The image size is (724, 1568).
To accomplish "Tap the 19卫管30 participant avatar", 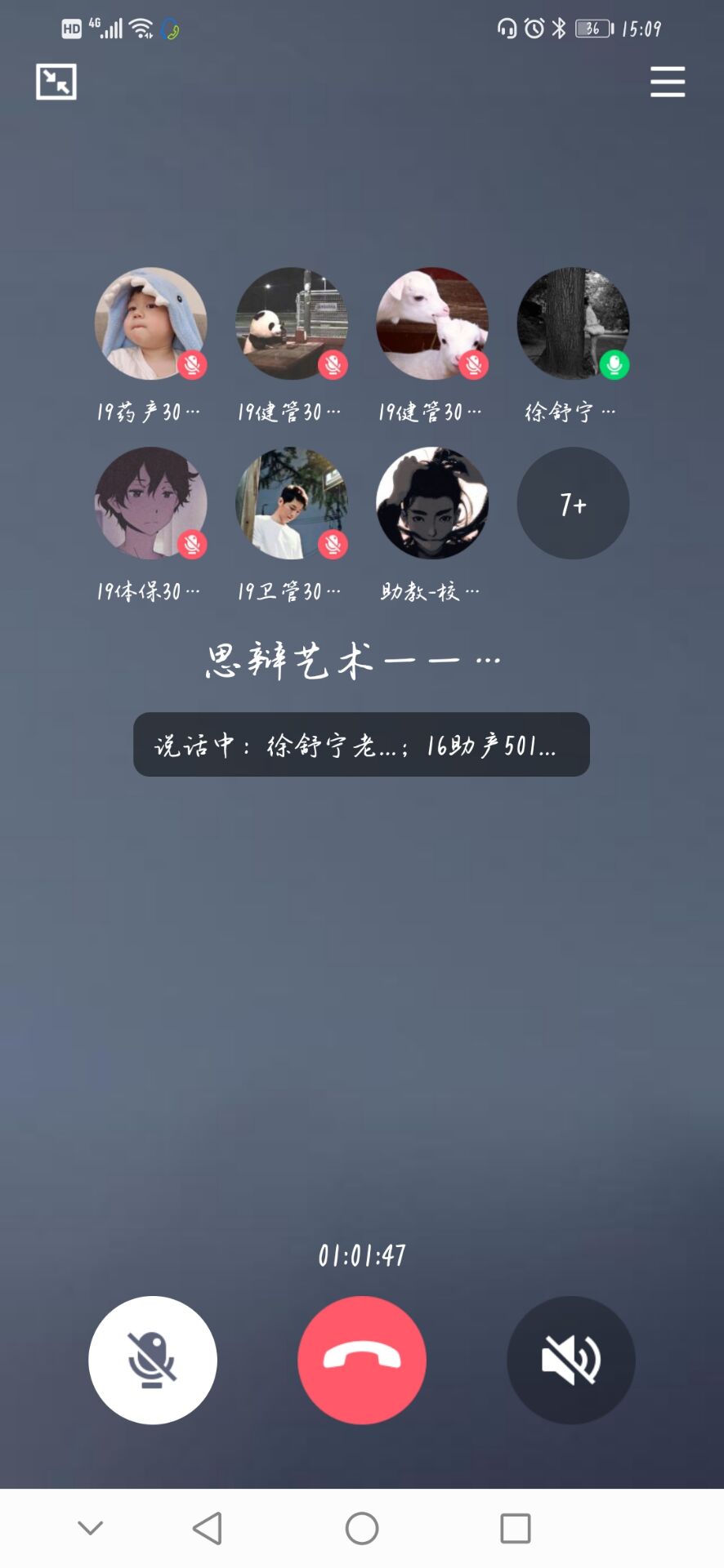I will click(x=292, y=503).
